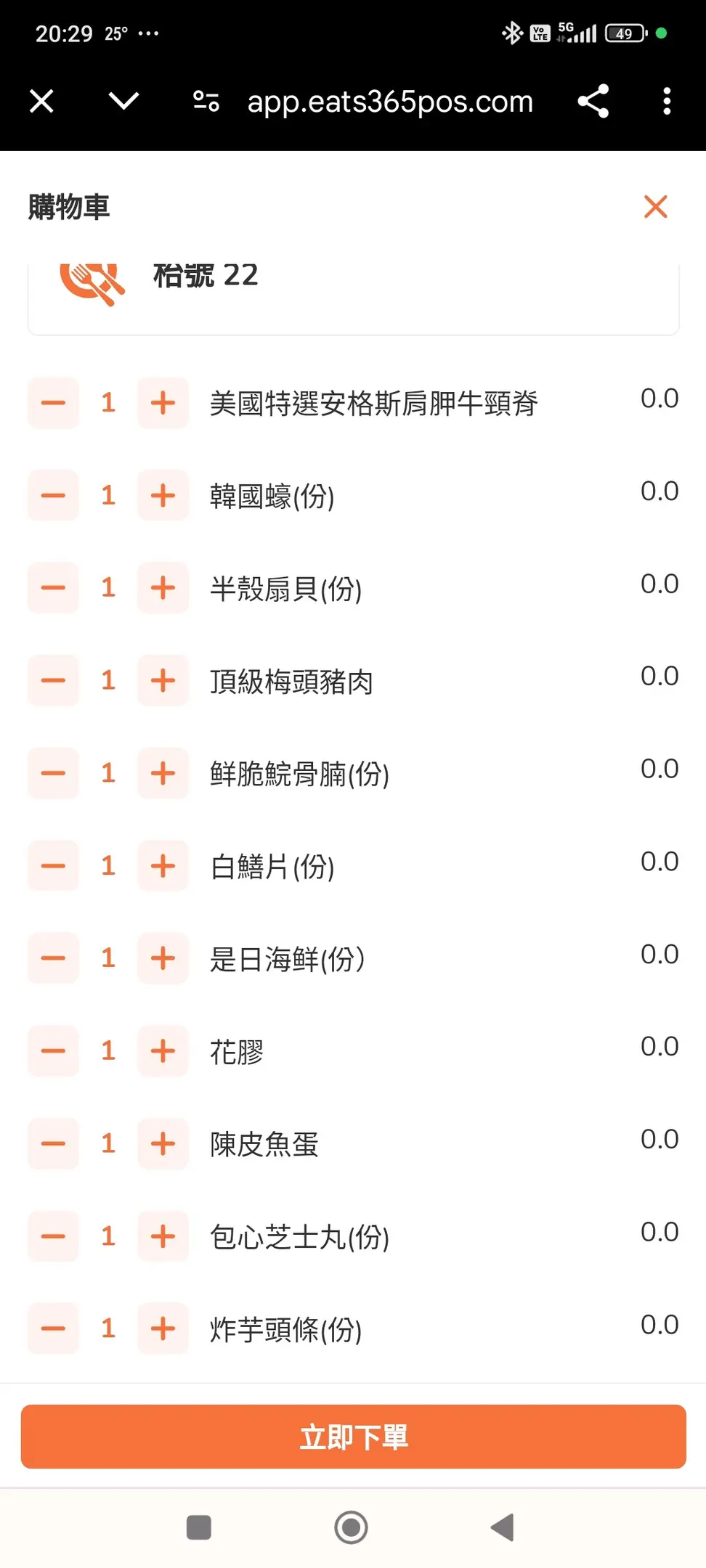The image size is (706, 1568).
Task: Reduce quantity of 頂級梅頭豬肉
Action: (53, 681)
